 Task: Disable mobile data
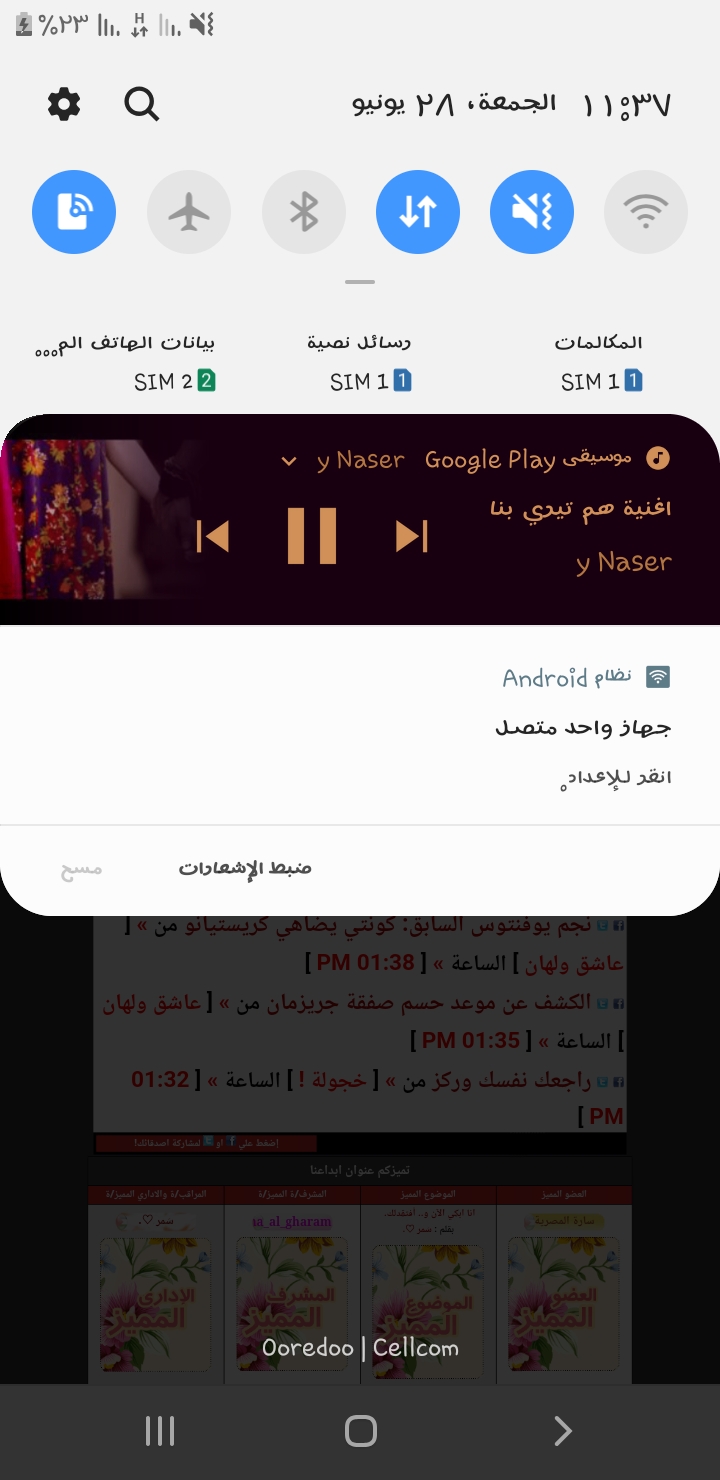pyautogui.click(x=418, y=212)
